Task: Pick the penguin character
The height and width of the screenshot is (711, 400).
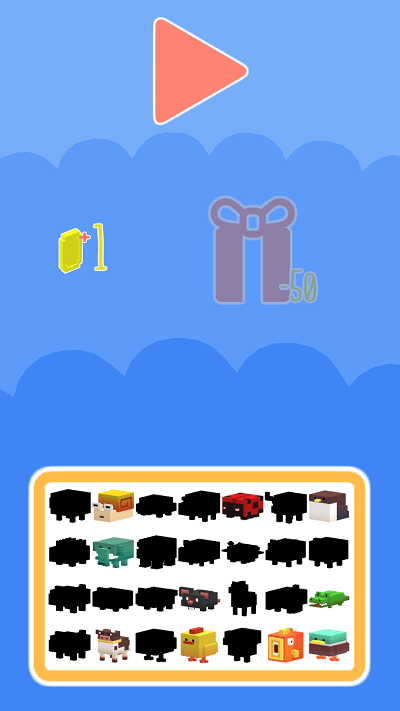Action: coord(330,505)
